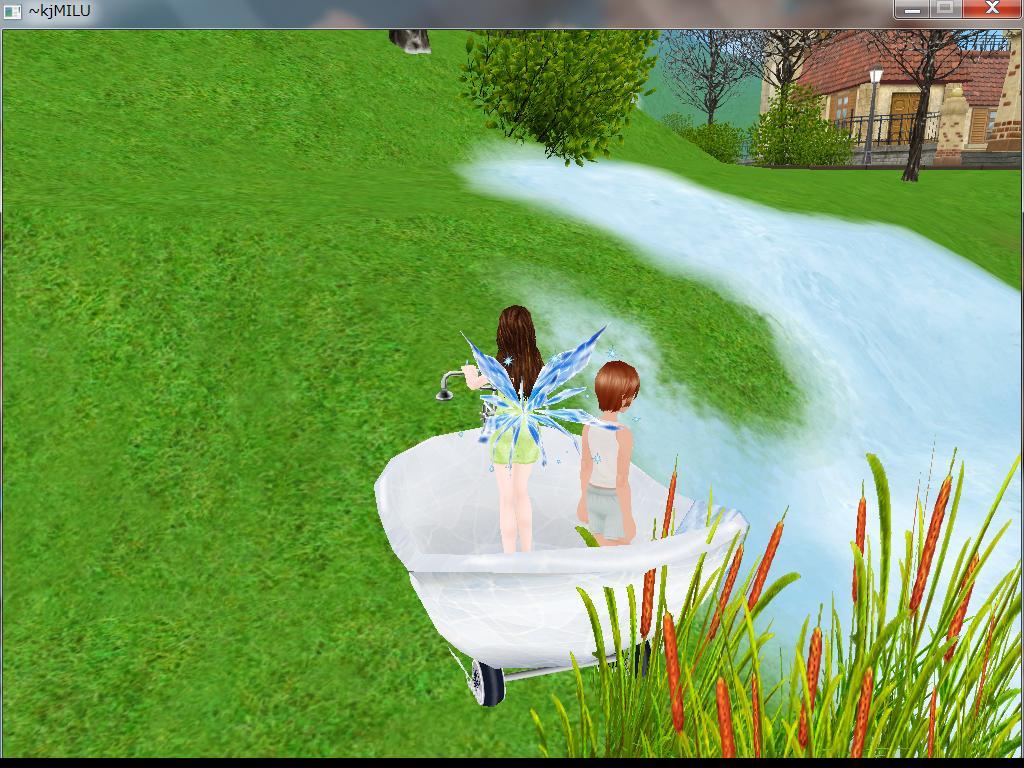Minimize the kjMILU window
The width and height of the screenshot is (1024, 768).
(x=911, y=9)
